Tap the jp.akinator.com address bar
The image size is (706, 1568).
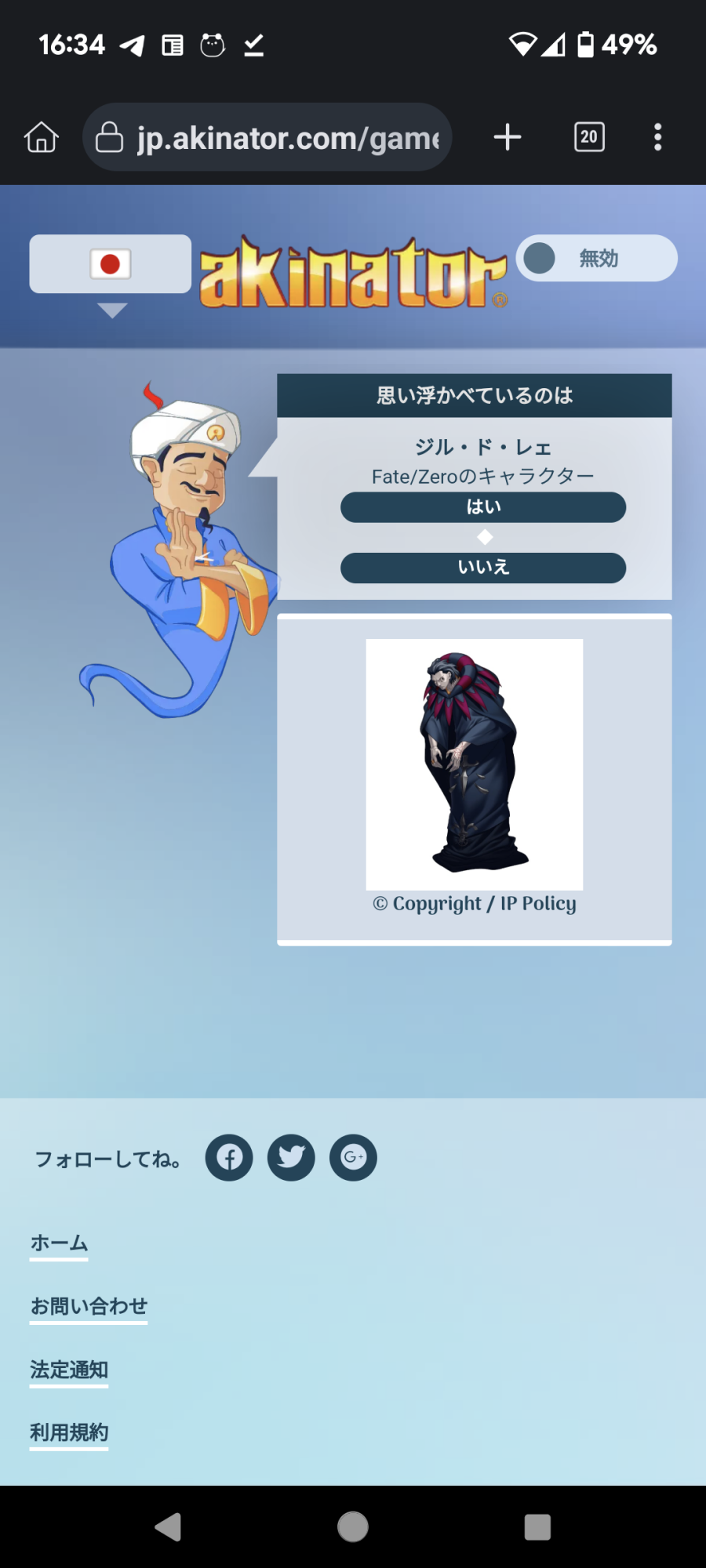(x=268, y=138)
